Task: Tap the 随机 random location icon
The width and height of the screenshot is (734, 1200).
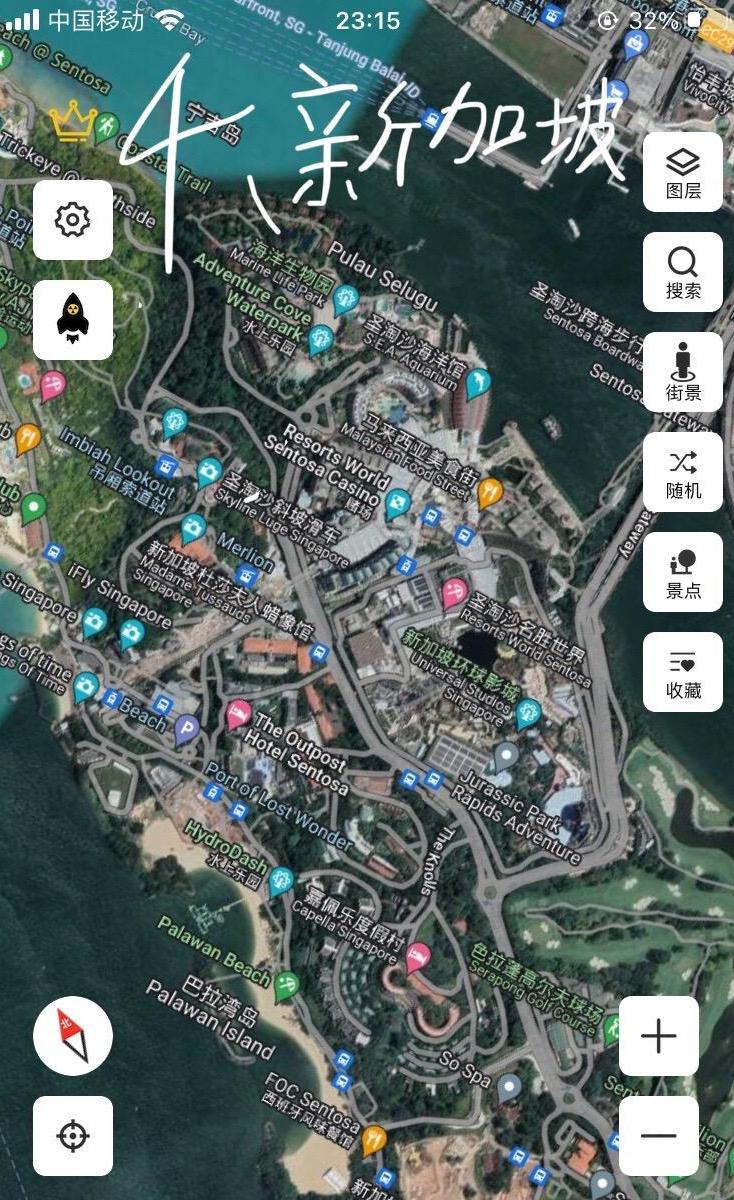Action: 683,471
